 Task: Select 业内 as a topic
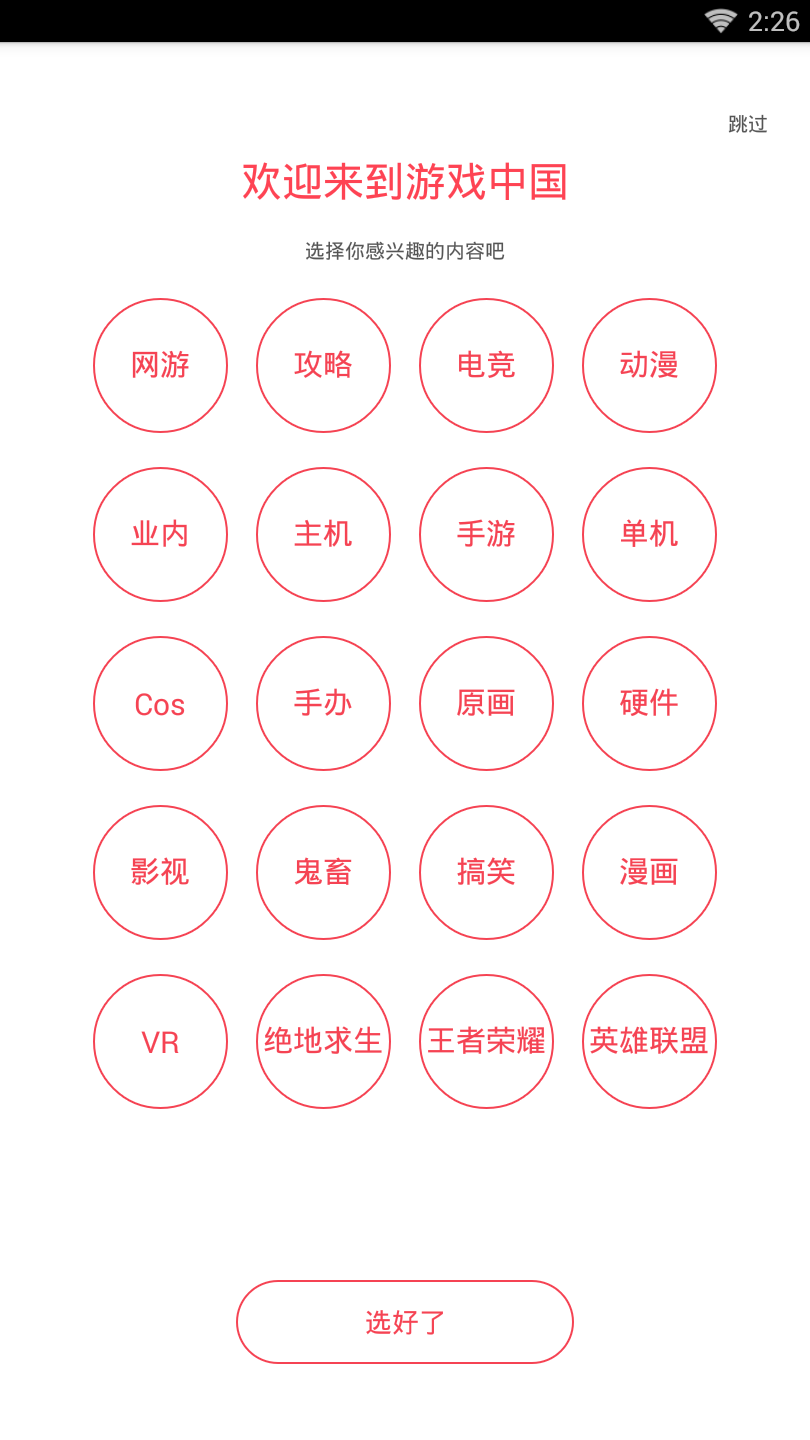coord(160,534)
